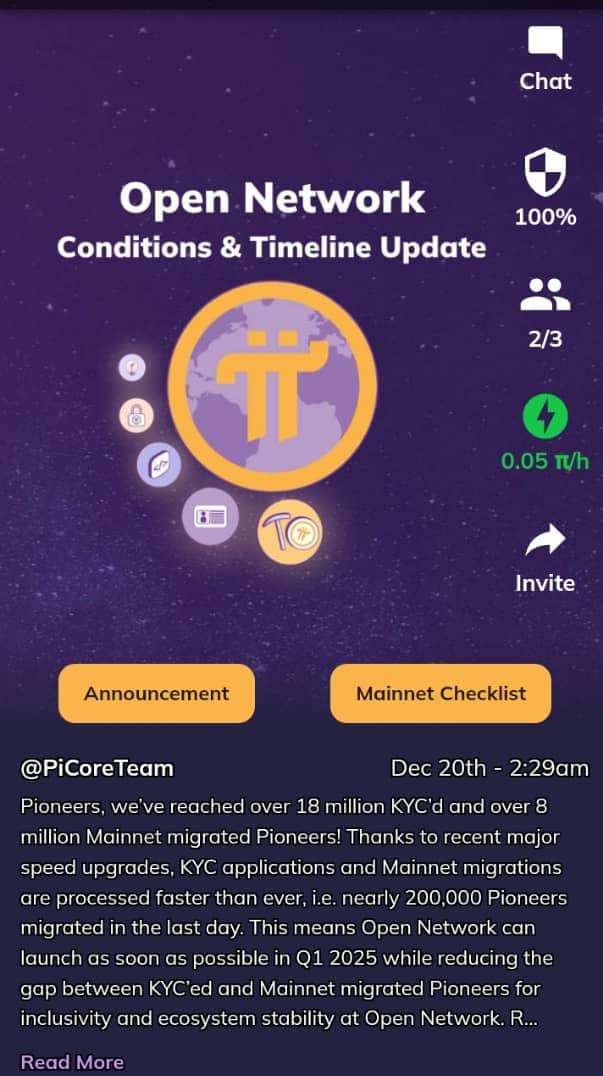Invite friends with the share arrow
Screen dimensions: 603x1076
pyautogui.click(x=545, y=543)
